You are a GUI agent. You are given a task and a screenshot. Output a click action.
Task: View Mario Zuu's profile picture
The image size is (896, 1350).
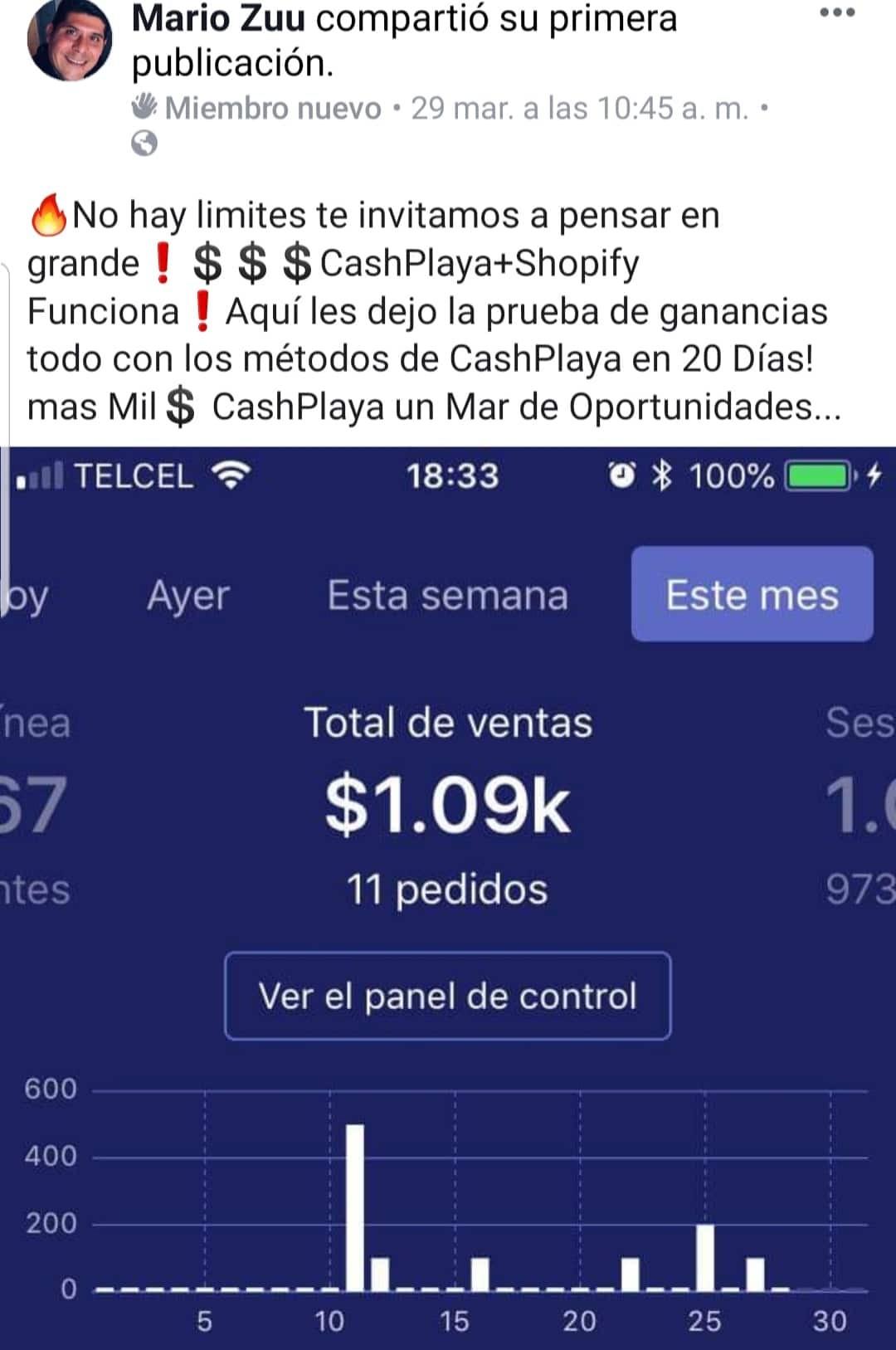pos(70,41)
